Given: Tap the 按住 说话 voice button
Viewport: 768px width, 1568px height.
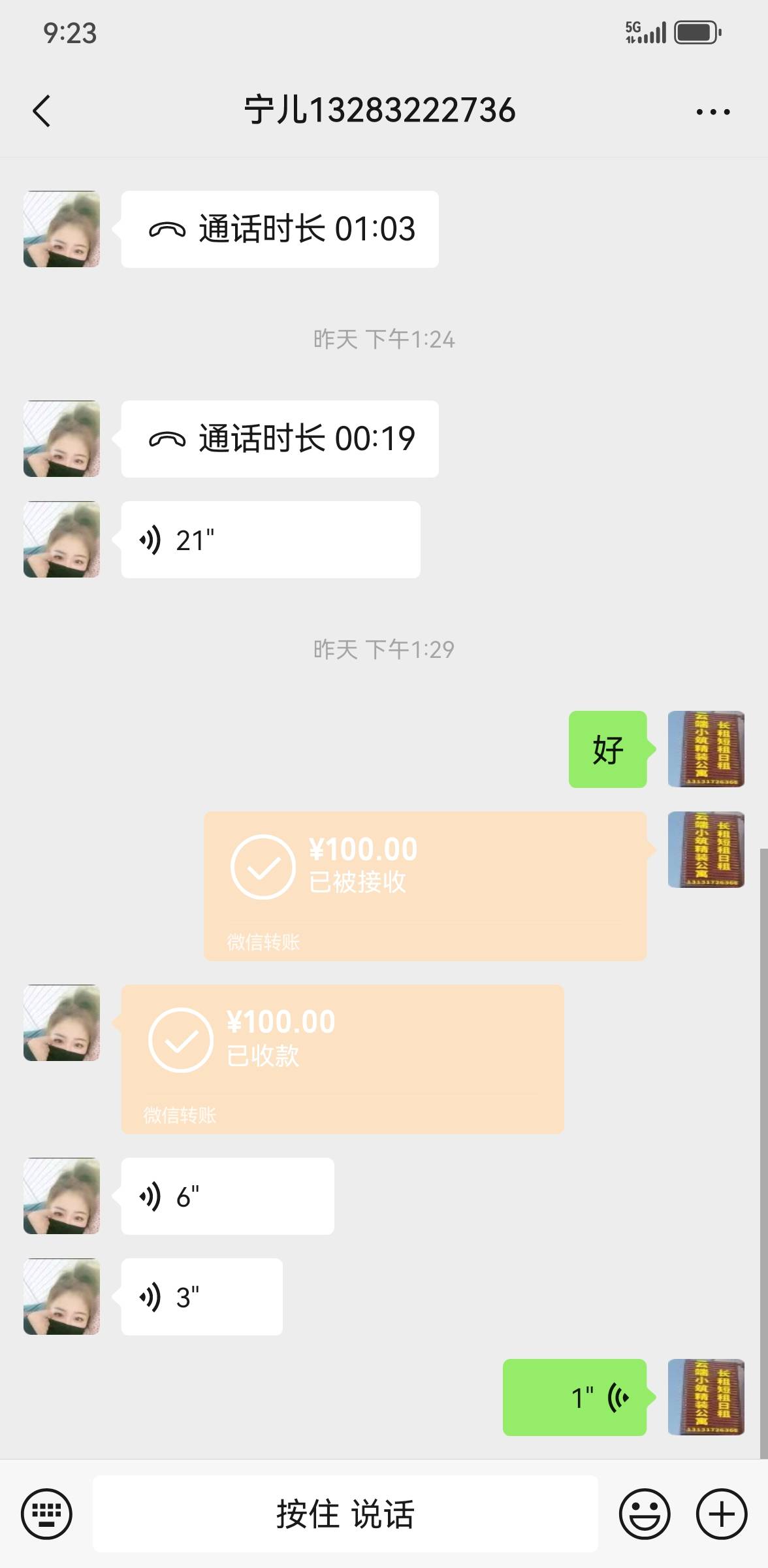Looking at the screenshot, I should (345, 1514).
